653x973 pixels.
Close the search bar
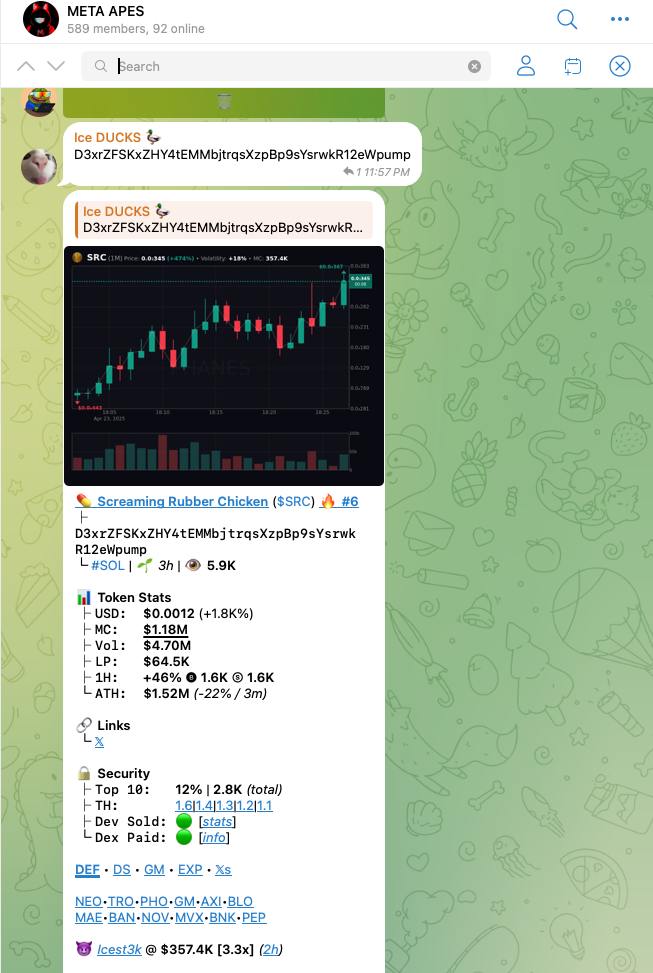click(620, 66)
